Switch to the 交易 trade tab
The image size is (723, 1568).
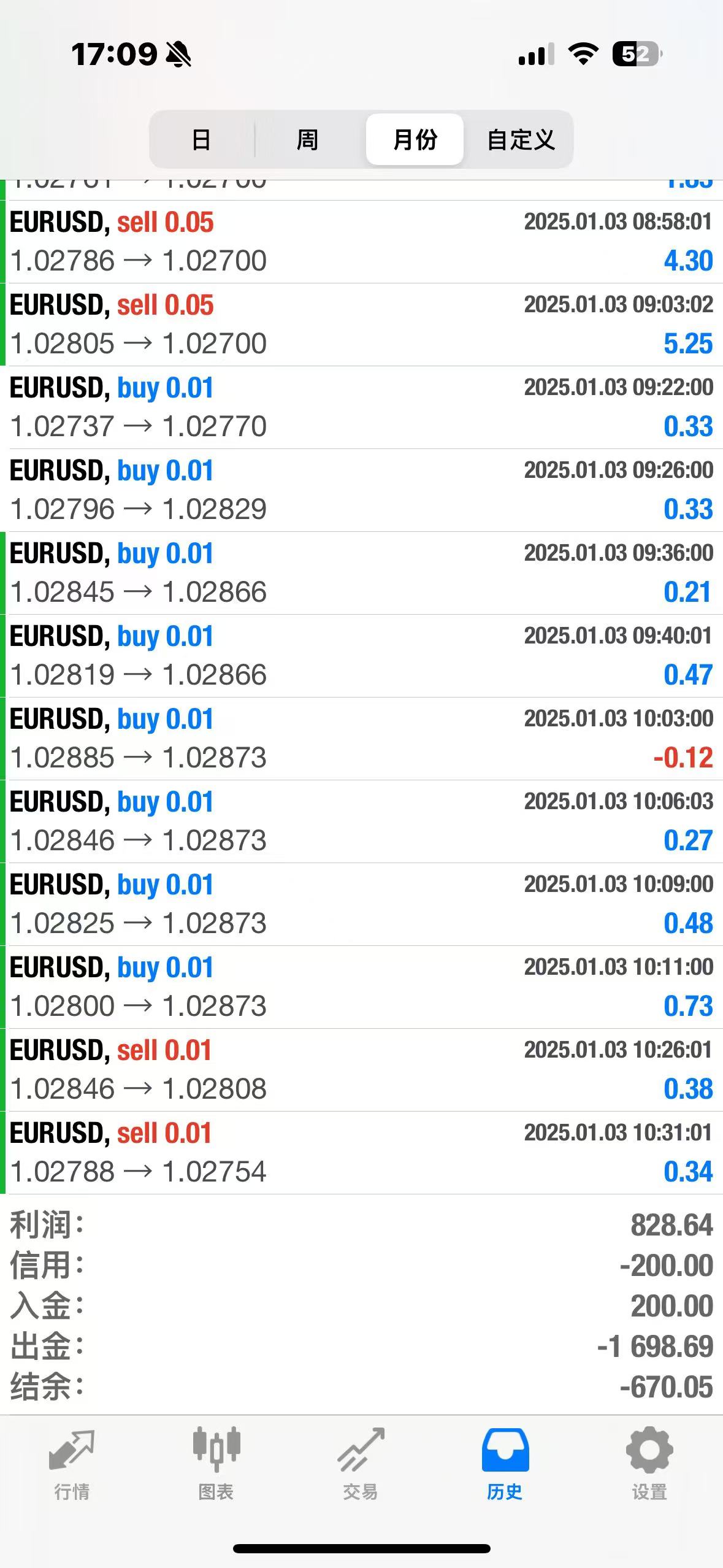point(361,1463)
